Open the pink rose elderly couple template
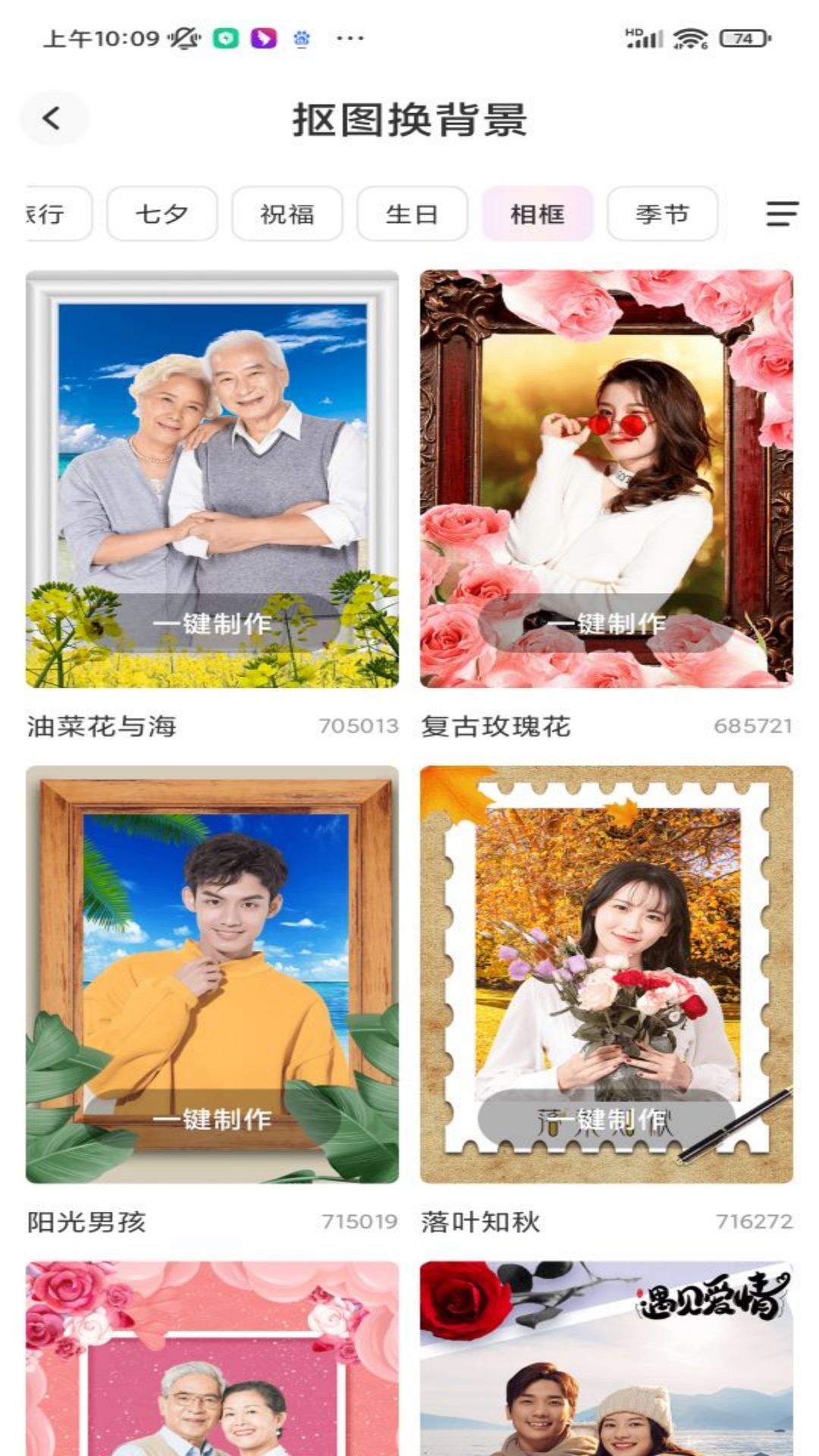The width and height of the screenshot is (819, 1456). click(x=212, y=1365)
